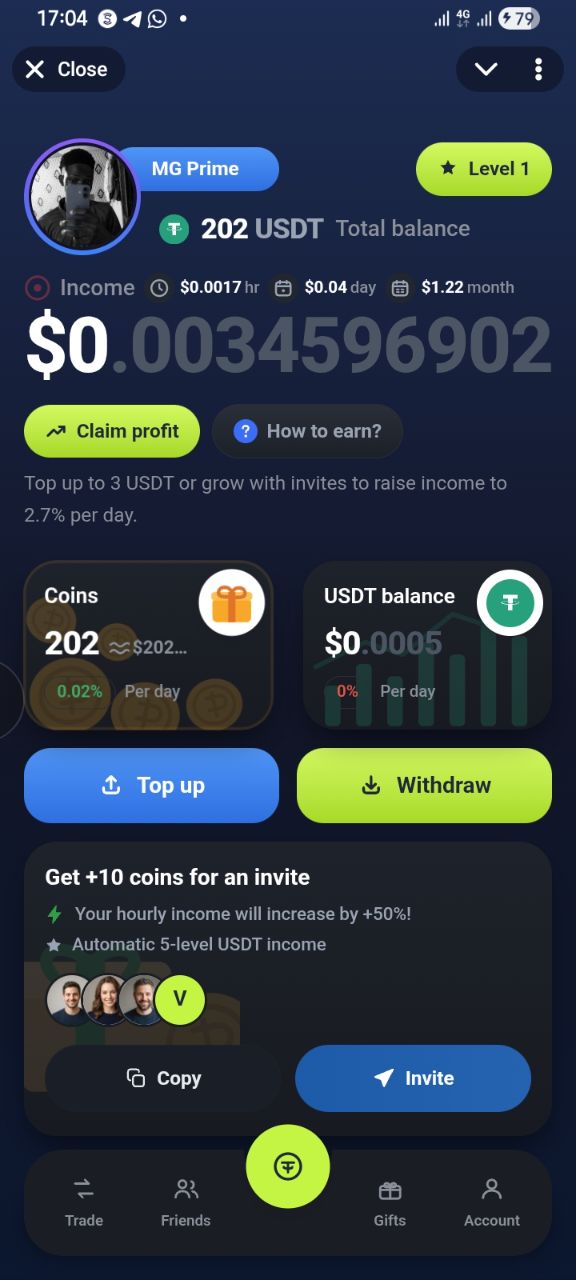The height and width of the screenshot is (1280, 576).
Task: Switch to the Account tab
Action: (492, 1202)
